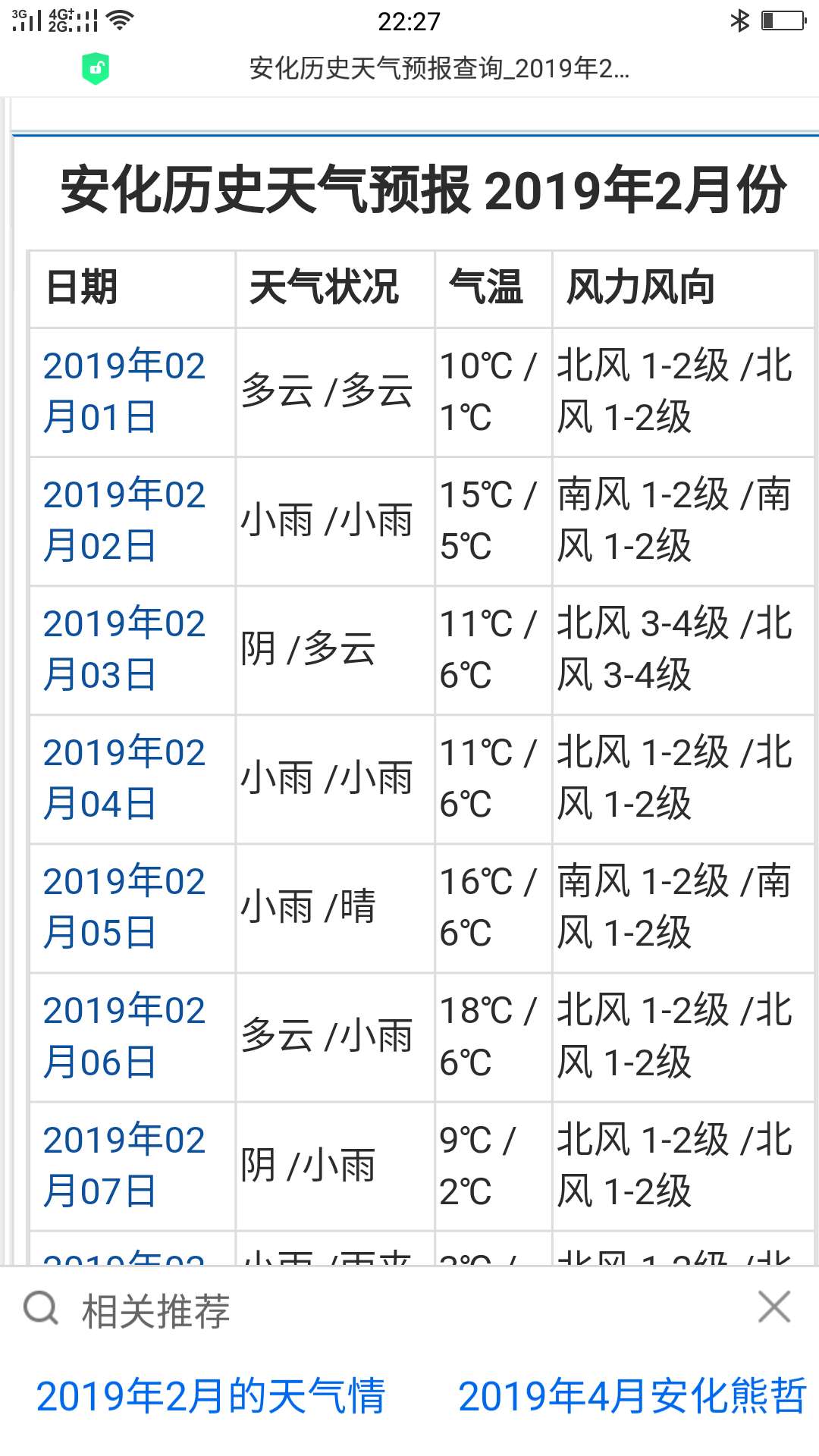Viewport: 819px width, 1456px height.
Task: Open the 2019年02月07日 date link
Action: pyautogui.click(x=124, y=1166)
